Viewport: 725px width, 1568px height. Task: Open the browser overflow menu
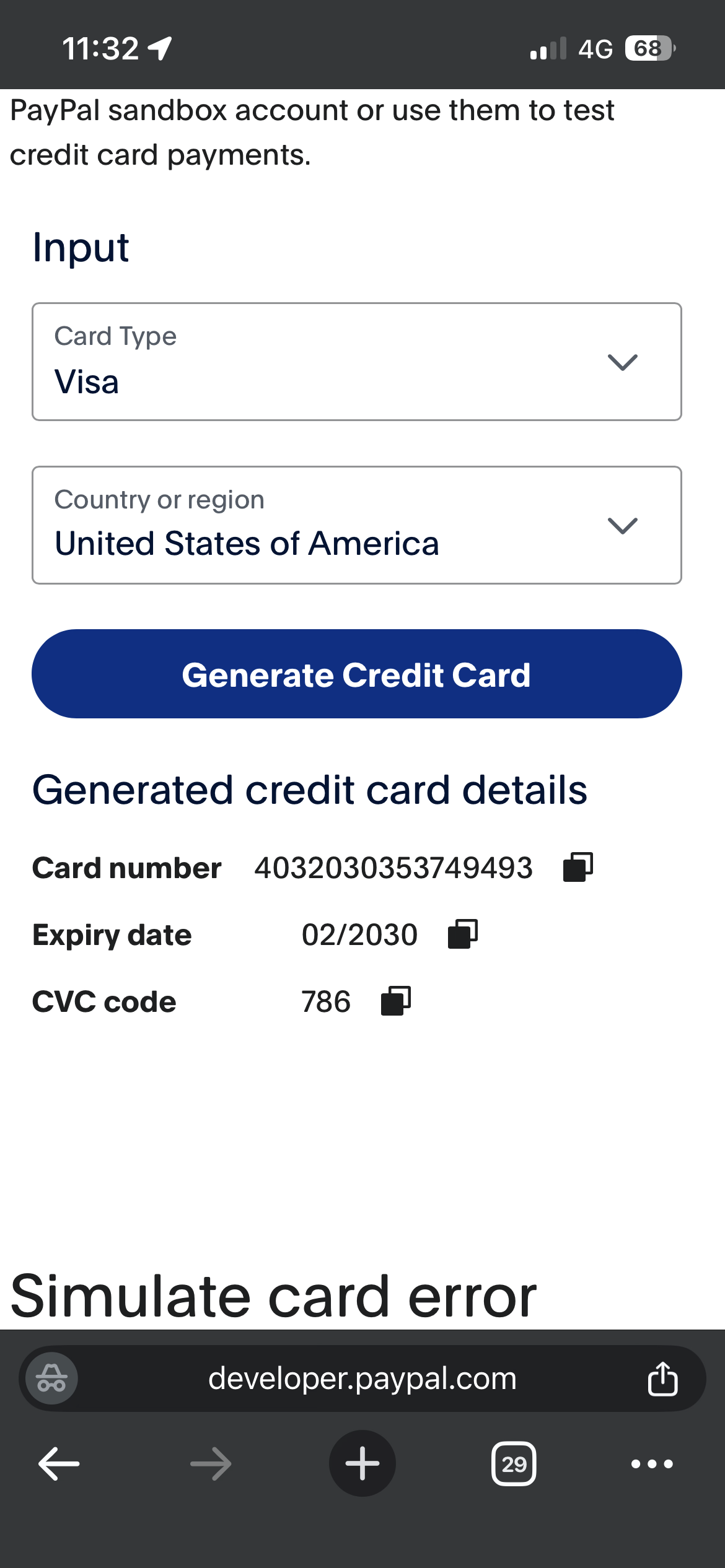651,1464
